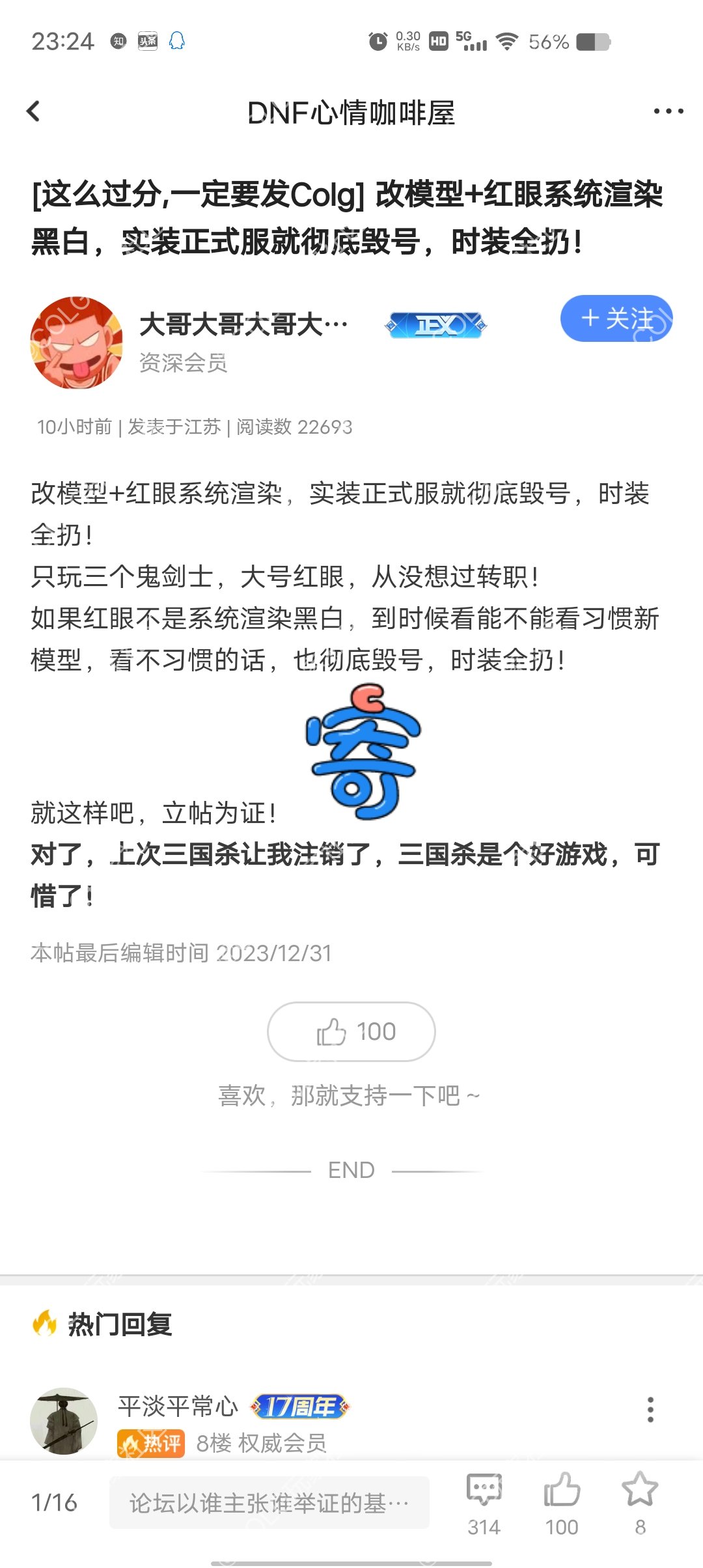Go back from the DNF心情咖啡屋 post
Viewport: 703px width, 1568px height.
pyautogui.click(x=34, y=111)
